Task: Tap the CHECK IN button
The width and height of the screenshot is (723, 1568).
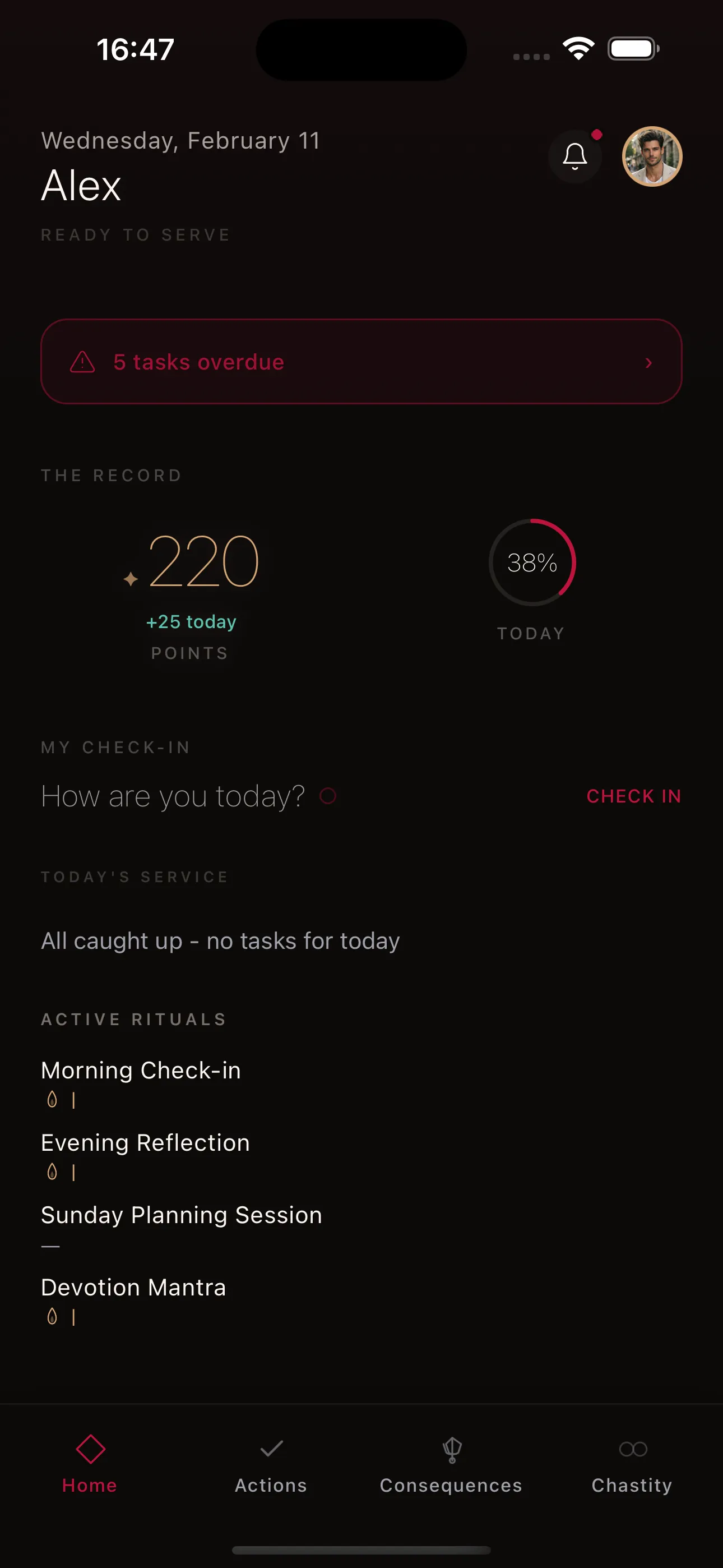Action: tap(633, 796)
